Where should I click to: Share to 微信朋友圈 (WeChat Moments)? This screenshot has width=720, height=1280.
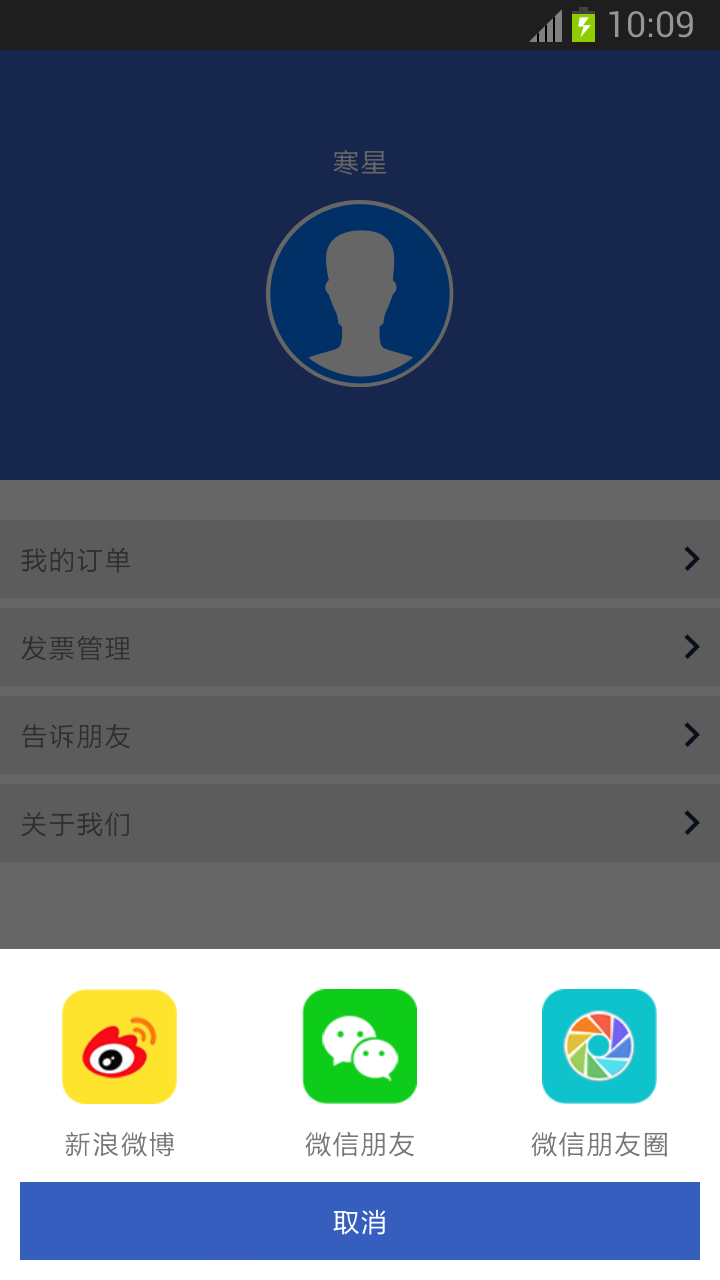click(599, 1047)
